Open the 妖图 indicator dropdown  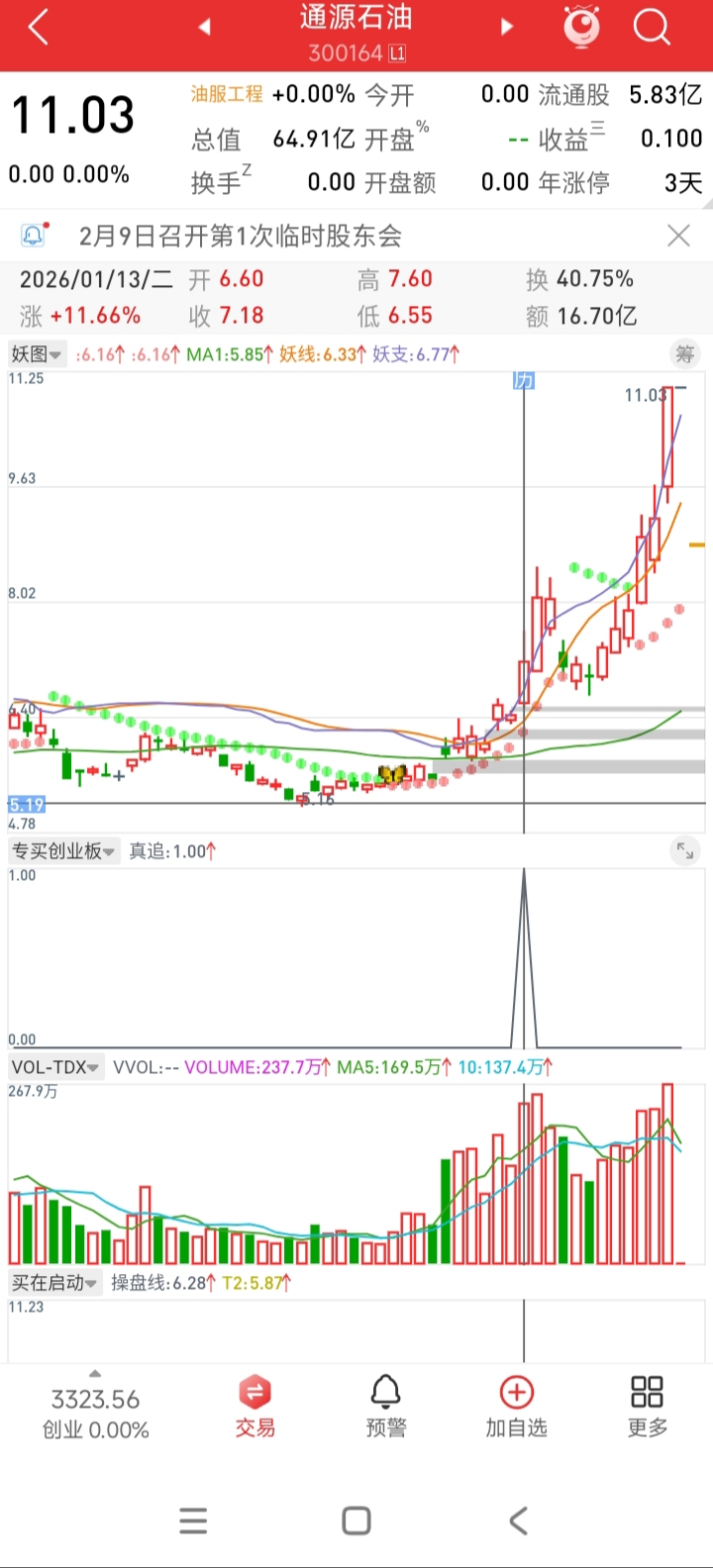37,354
